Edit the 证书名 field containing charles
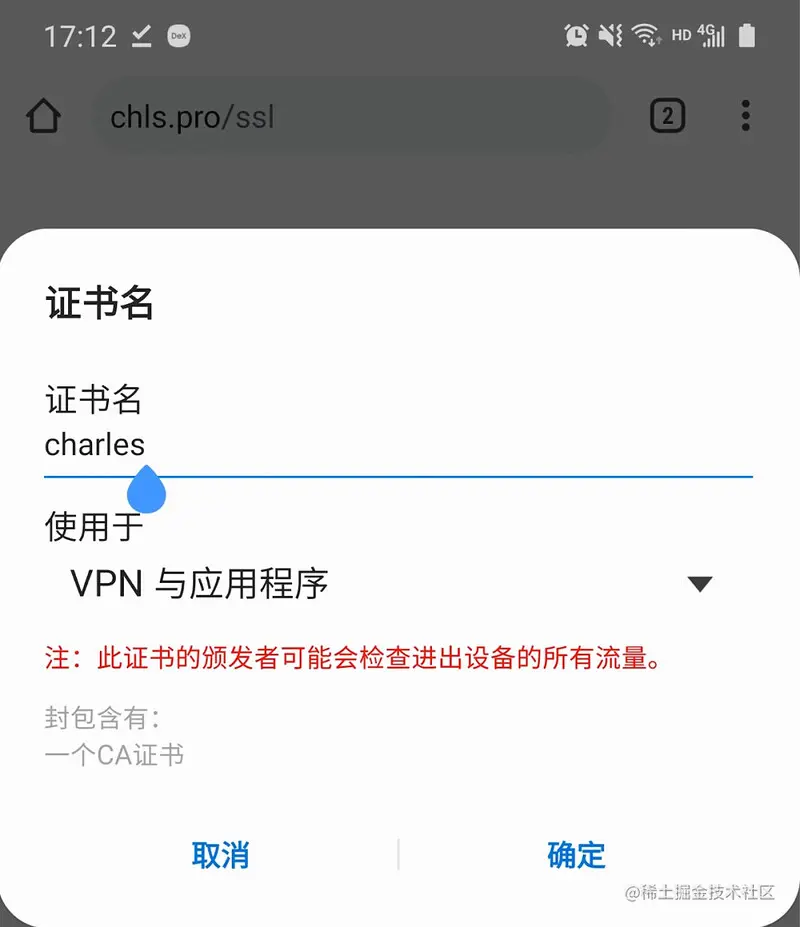Viewport: 800px width, 927px height. [x=397, y=446]
